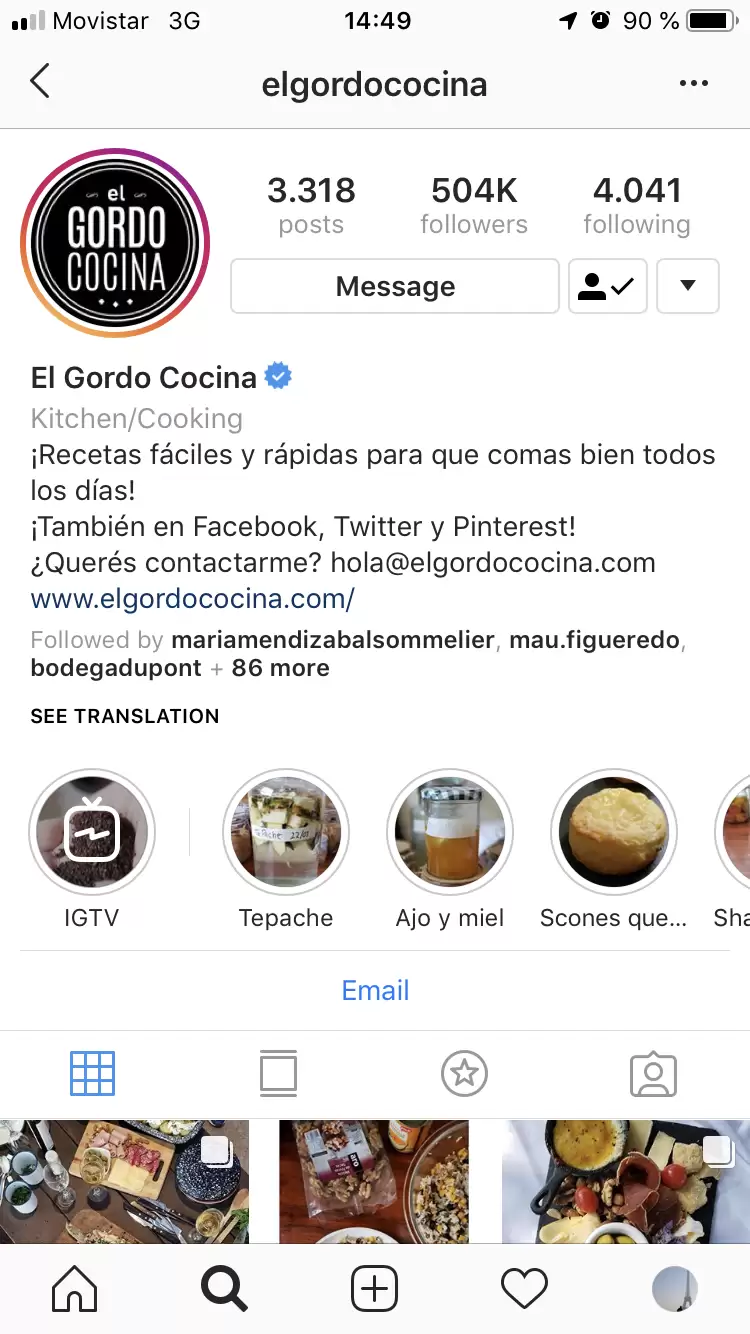The image size is (750, 1334).
Task: Open the following status button
Action: click(608, 287)
